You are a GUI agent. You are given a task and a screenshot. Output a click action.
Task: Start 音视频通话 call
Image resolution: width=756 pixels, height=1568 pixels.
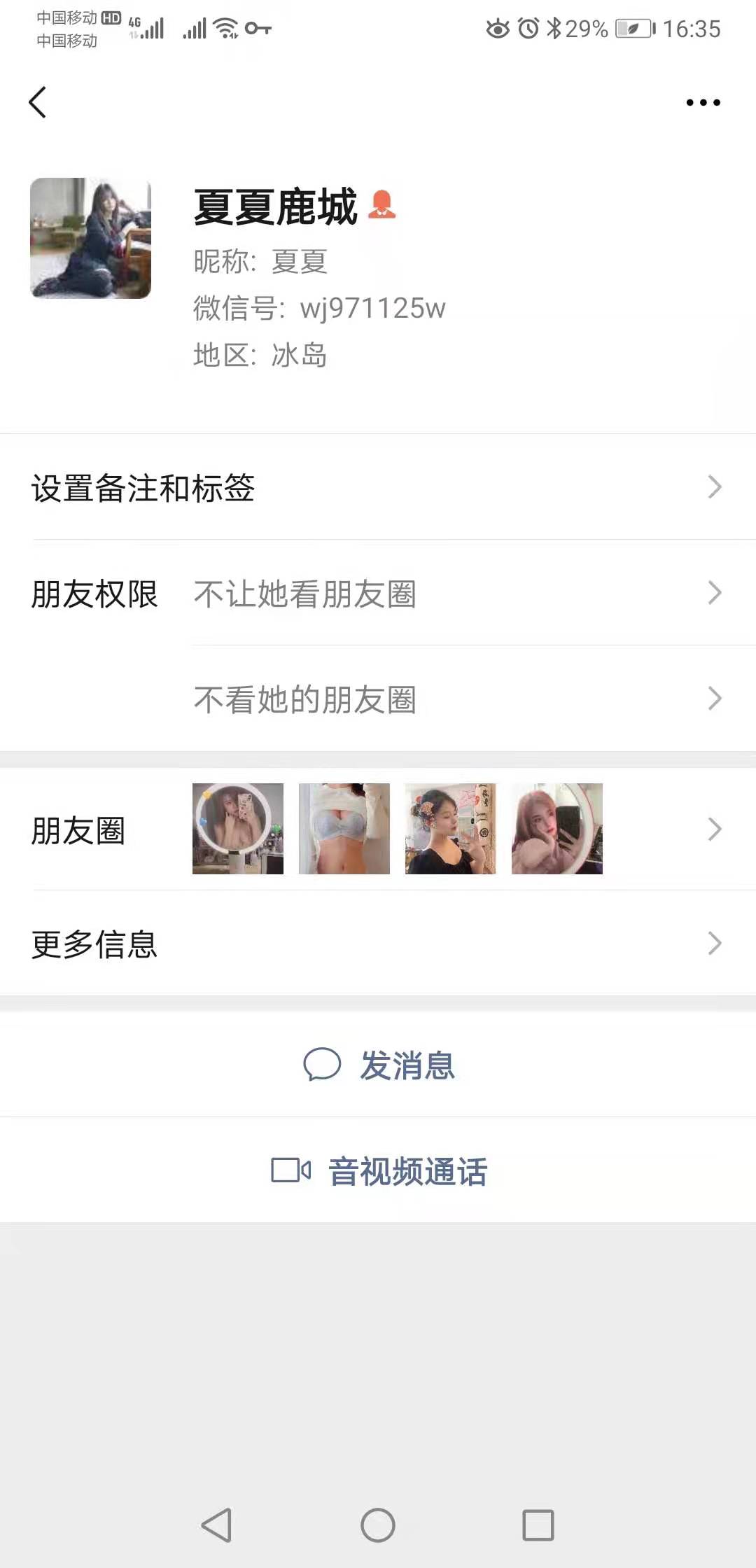click(x=378, y=1170)
